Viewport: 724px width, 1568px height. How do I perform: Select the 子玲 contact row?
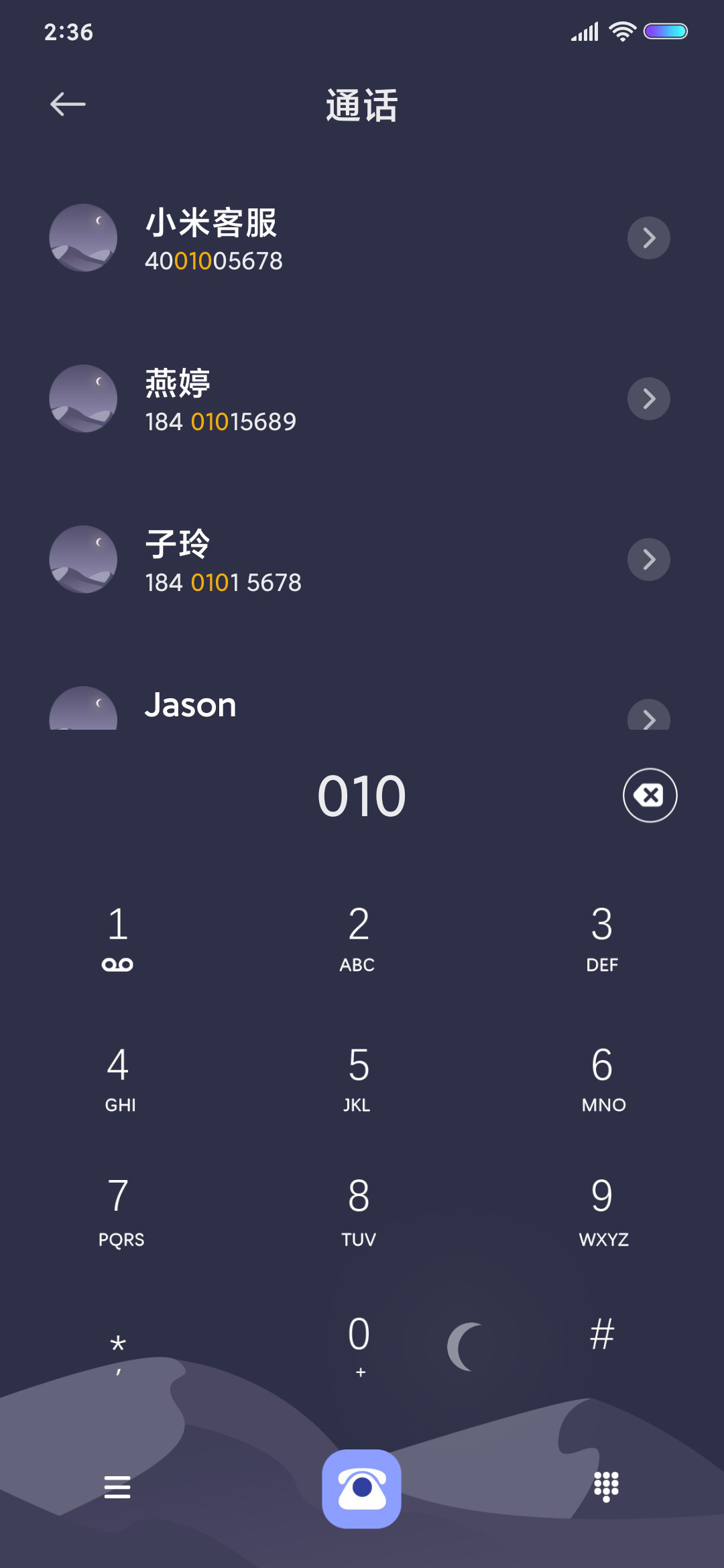(x=362, y=560)
